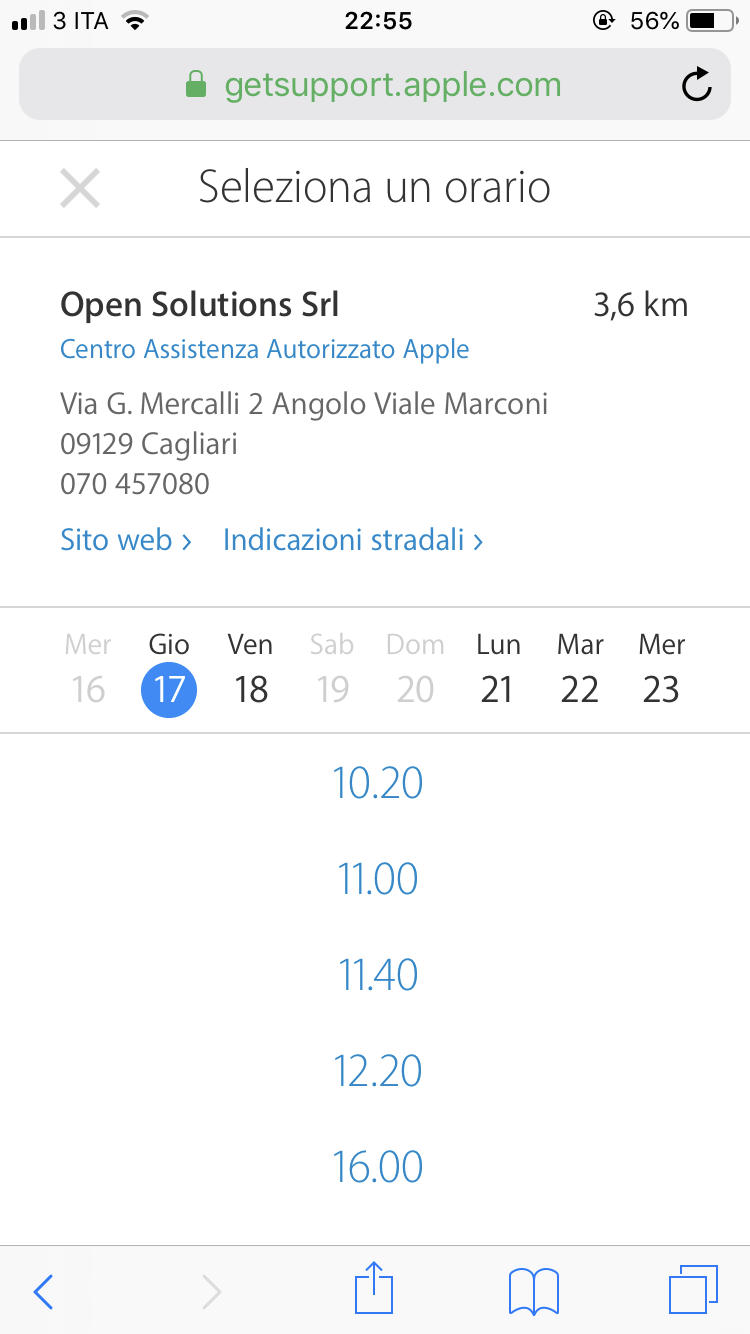Show open Safari tabs
750x1334 pixels.
[692, 1290]
